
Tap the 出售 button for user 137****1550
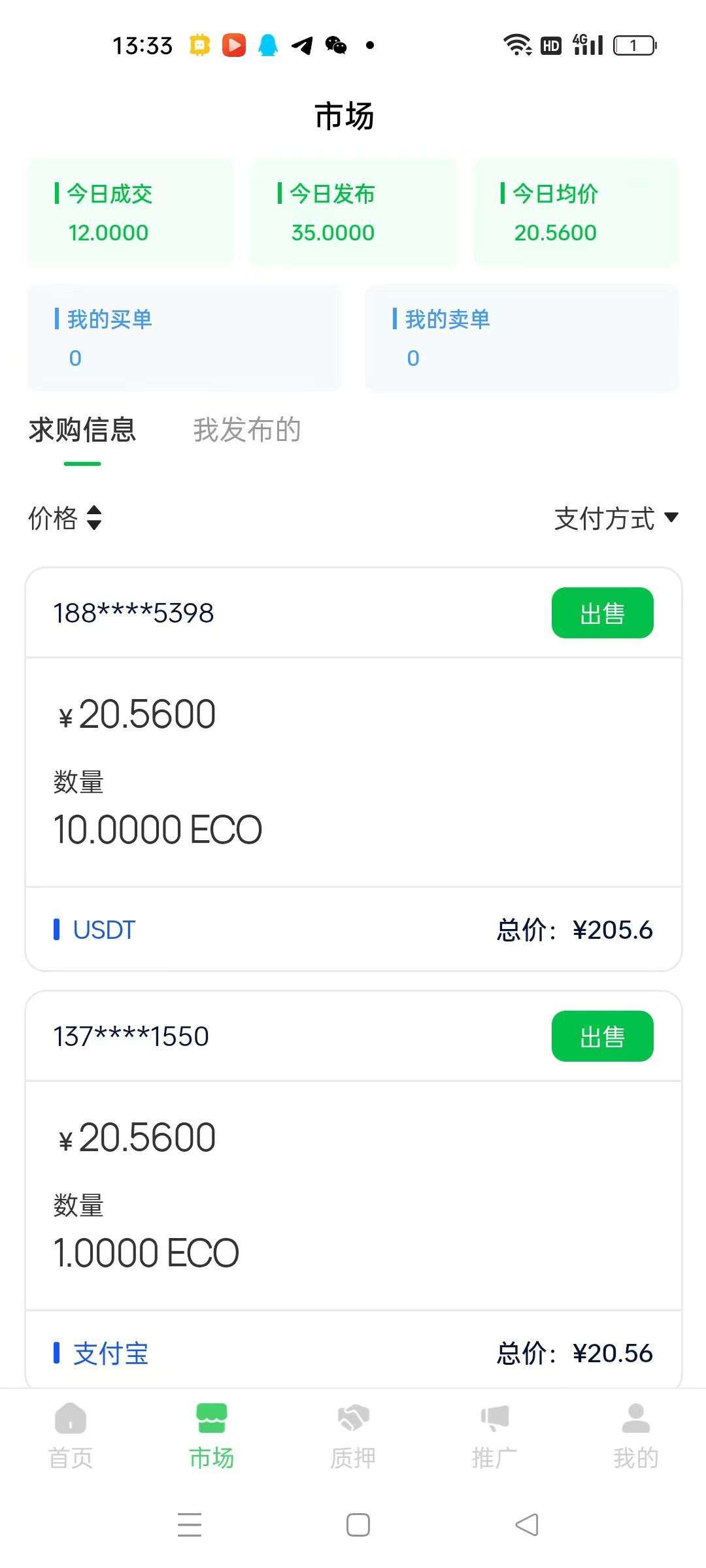pos(602,1036)
